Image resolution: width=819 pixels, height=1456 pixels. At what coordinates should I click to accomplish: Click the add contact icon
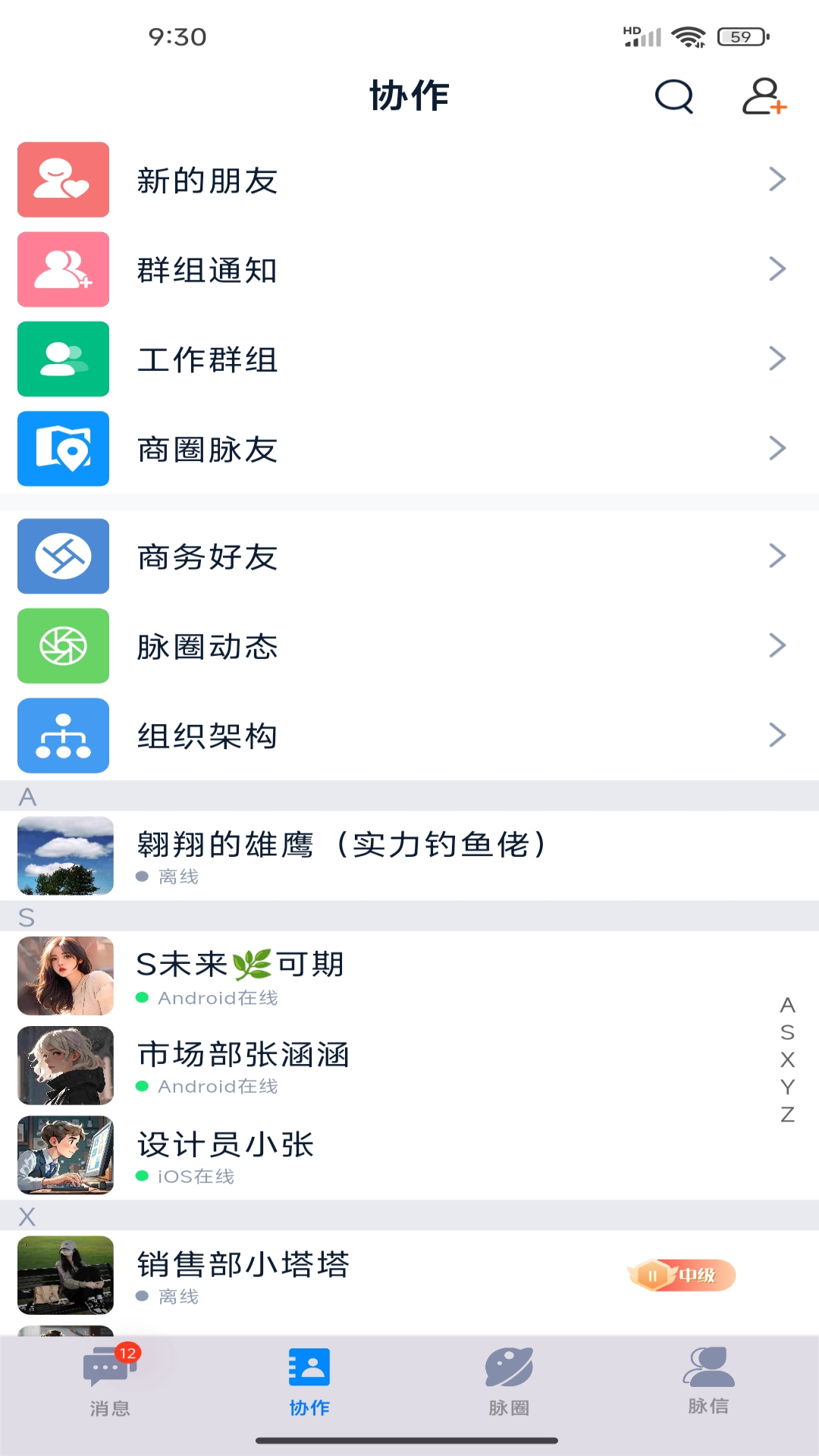pyautogui.click(x=764, y=96)
